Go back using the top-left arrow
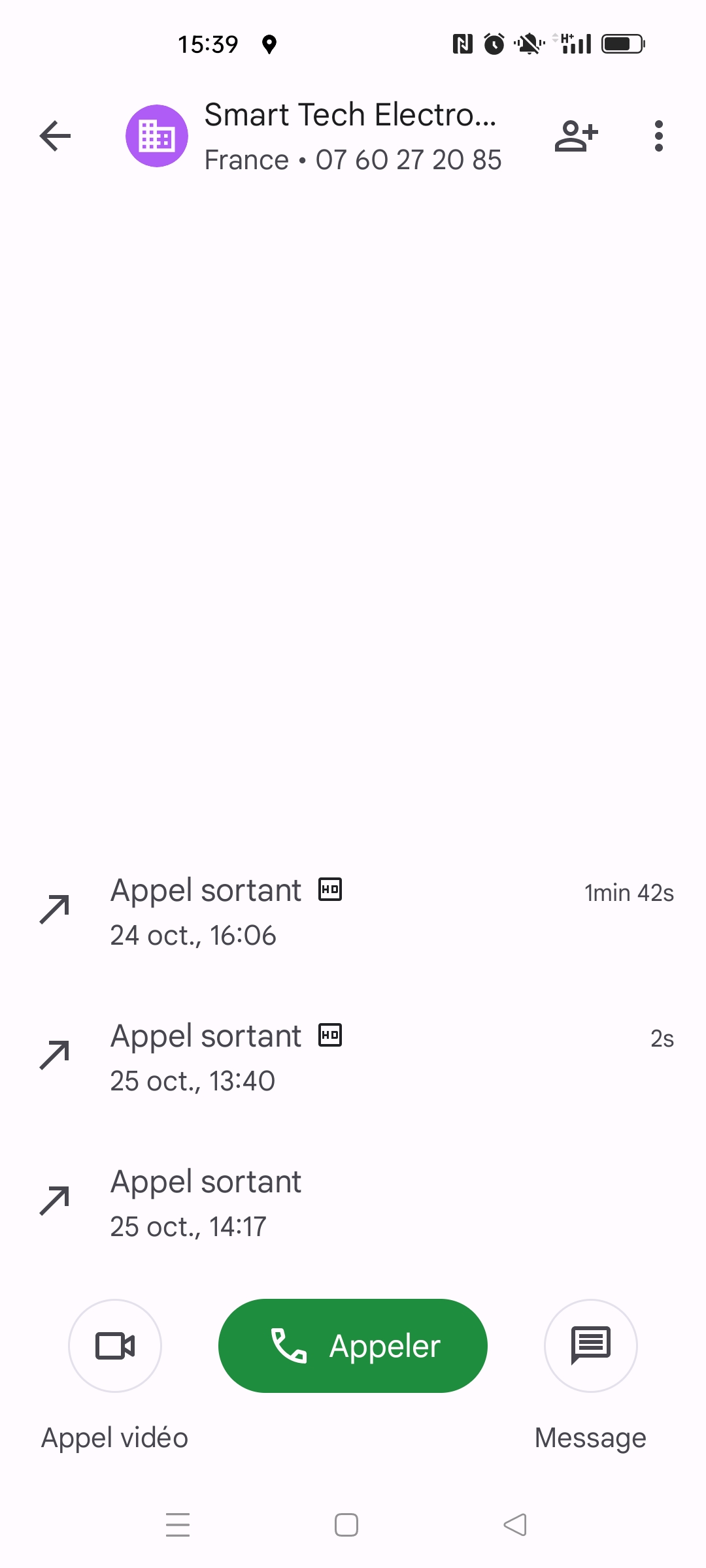Viewport: 706px width, 1568px height. (x=56, y=136)
